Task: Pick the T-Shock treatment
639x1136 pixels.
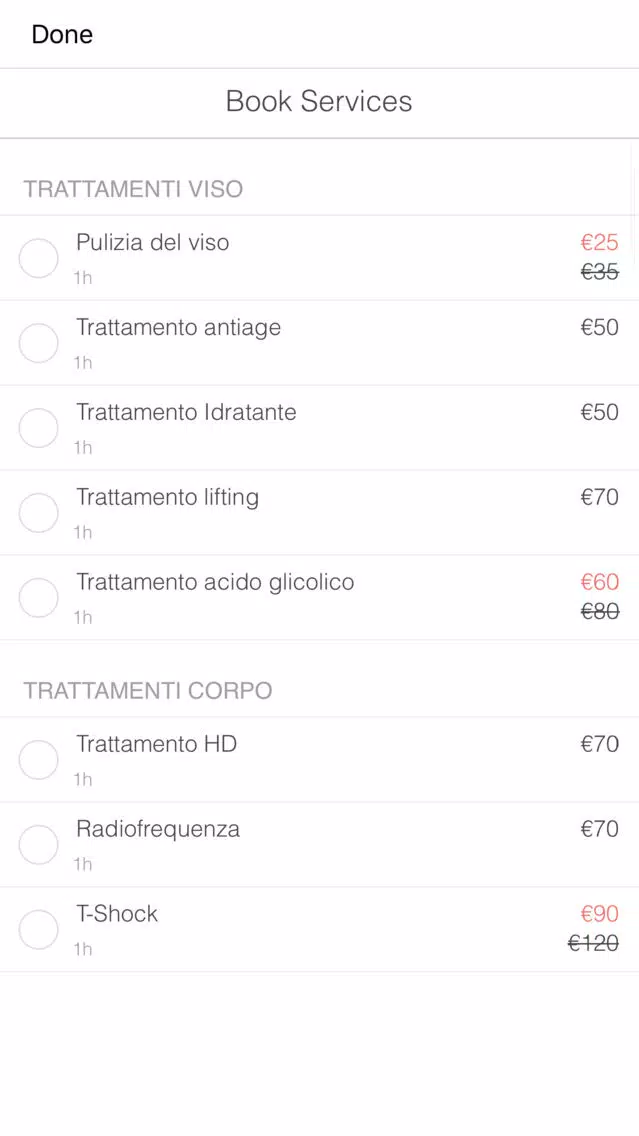Action: click(320, 929)
